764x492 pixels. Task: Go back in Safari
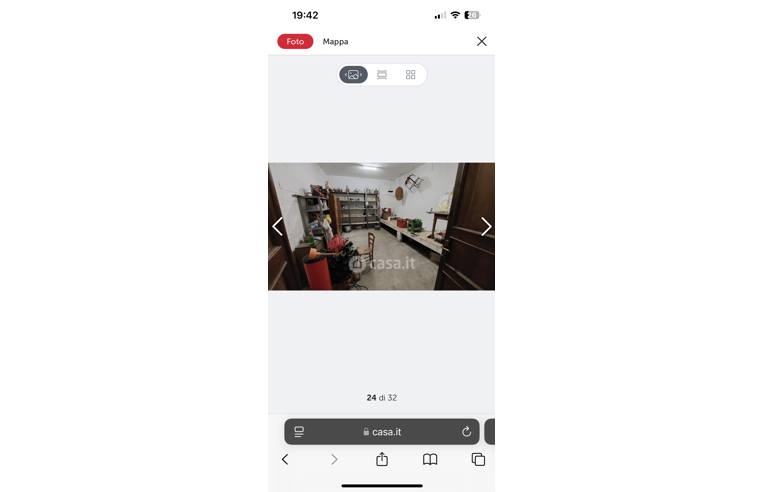(285, 459)
